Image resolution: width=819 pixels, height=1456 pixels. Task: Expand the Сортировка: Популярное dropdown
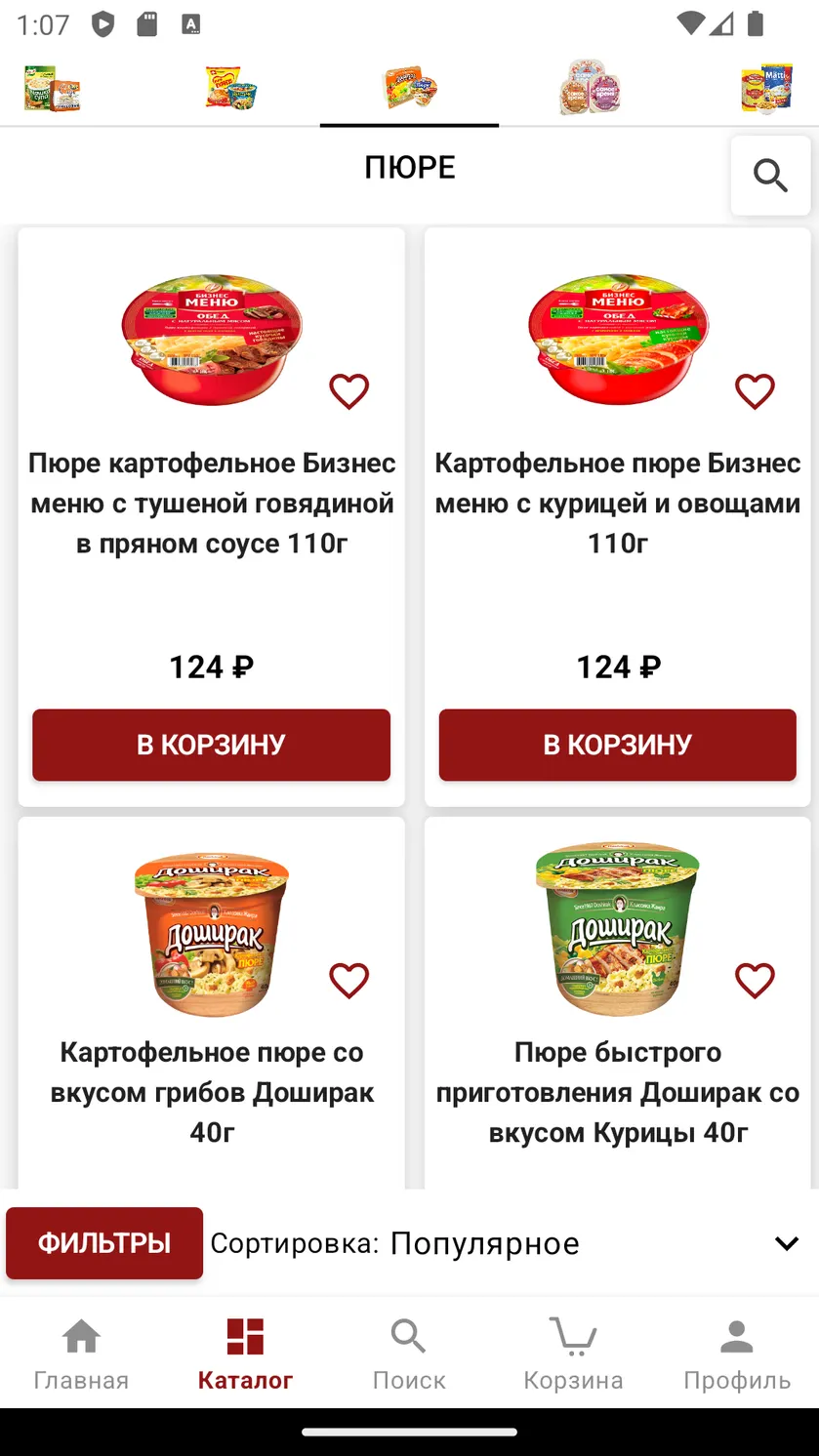[x=505, y=1243]
